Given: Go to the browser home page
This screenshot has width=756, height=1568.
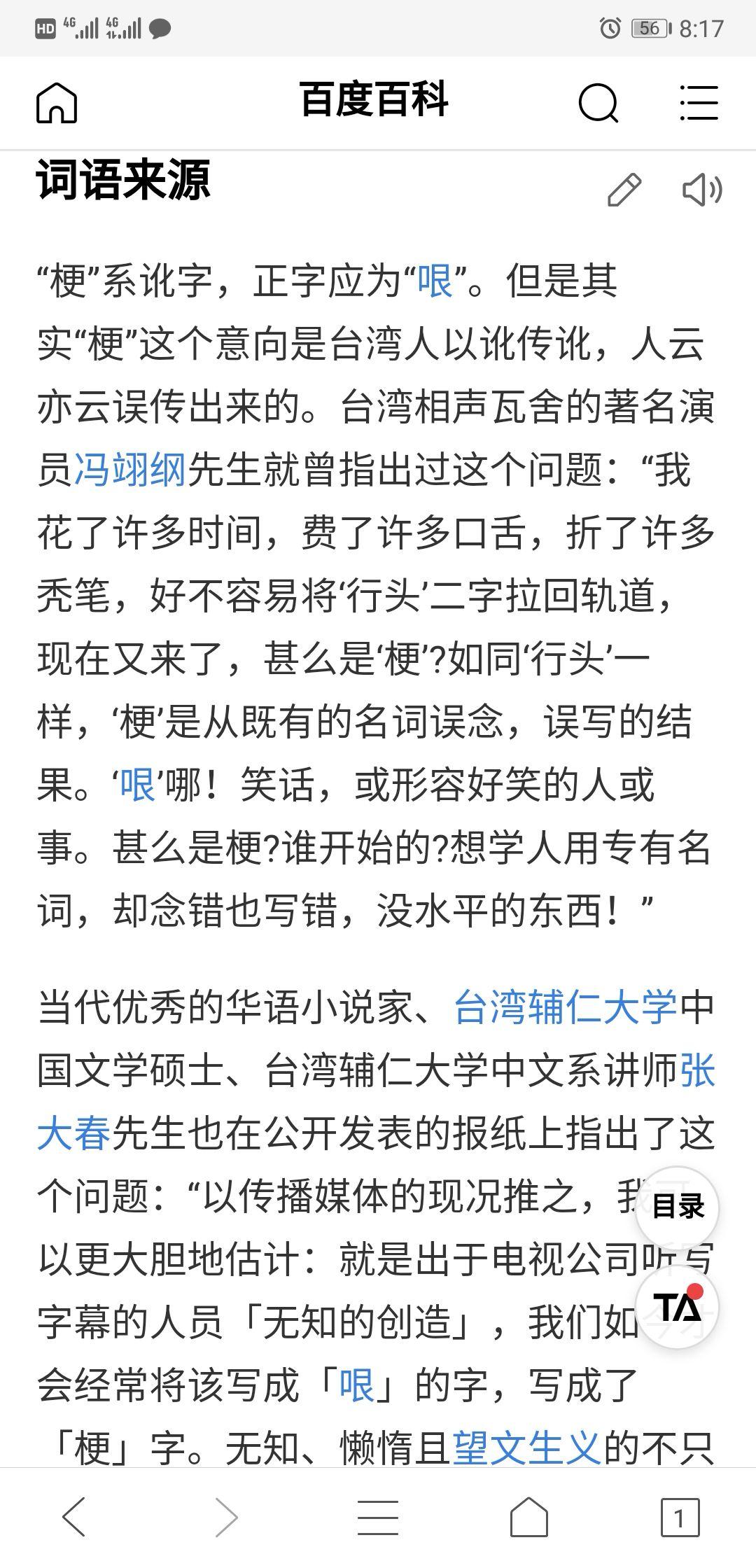Looking at the screenshot, I should tap(528, 1518).
